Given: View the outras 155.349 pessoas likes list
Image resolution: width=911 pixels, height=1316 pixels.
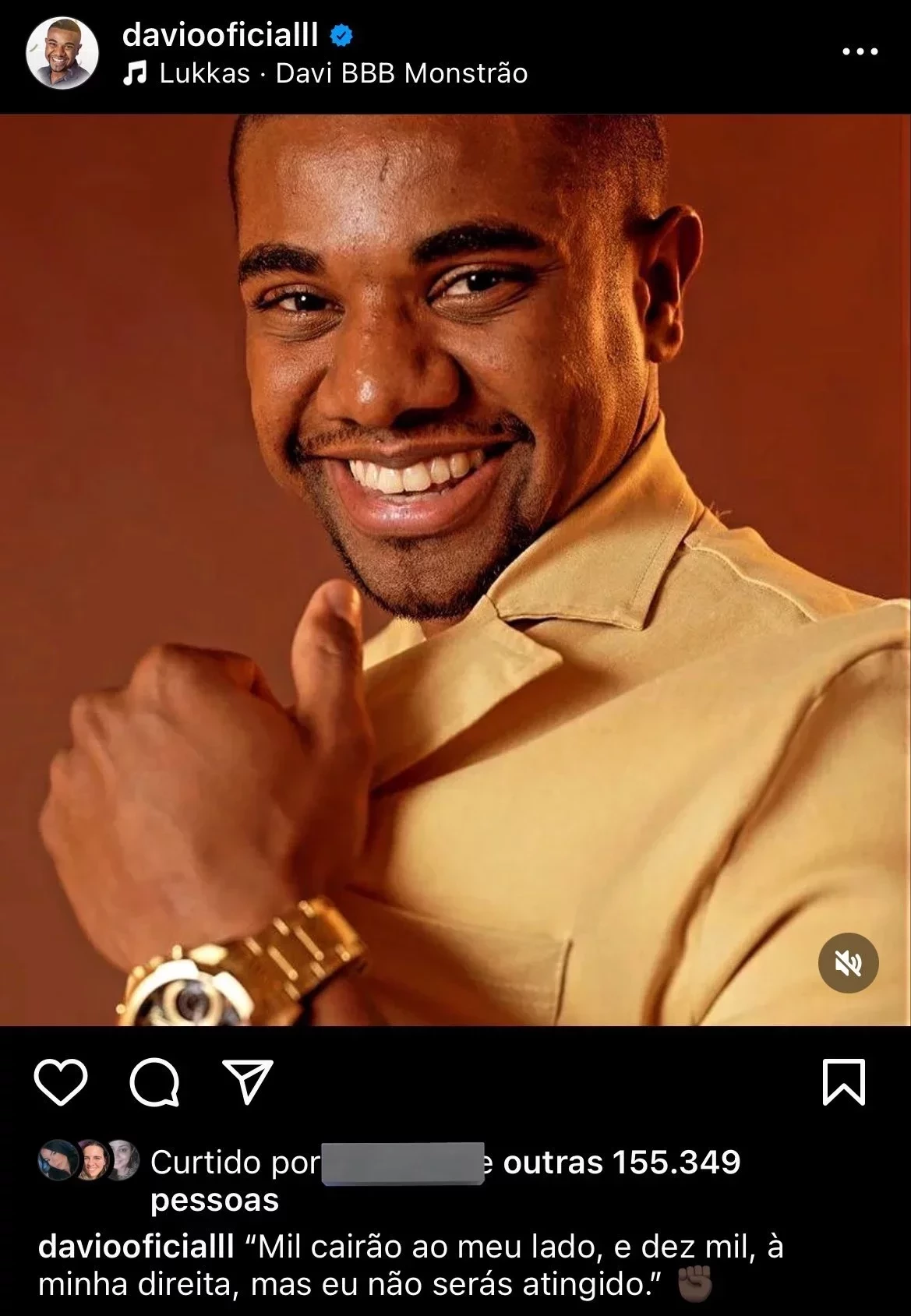Looking at the screenshot, I should tap(621, 1163).
